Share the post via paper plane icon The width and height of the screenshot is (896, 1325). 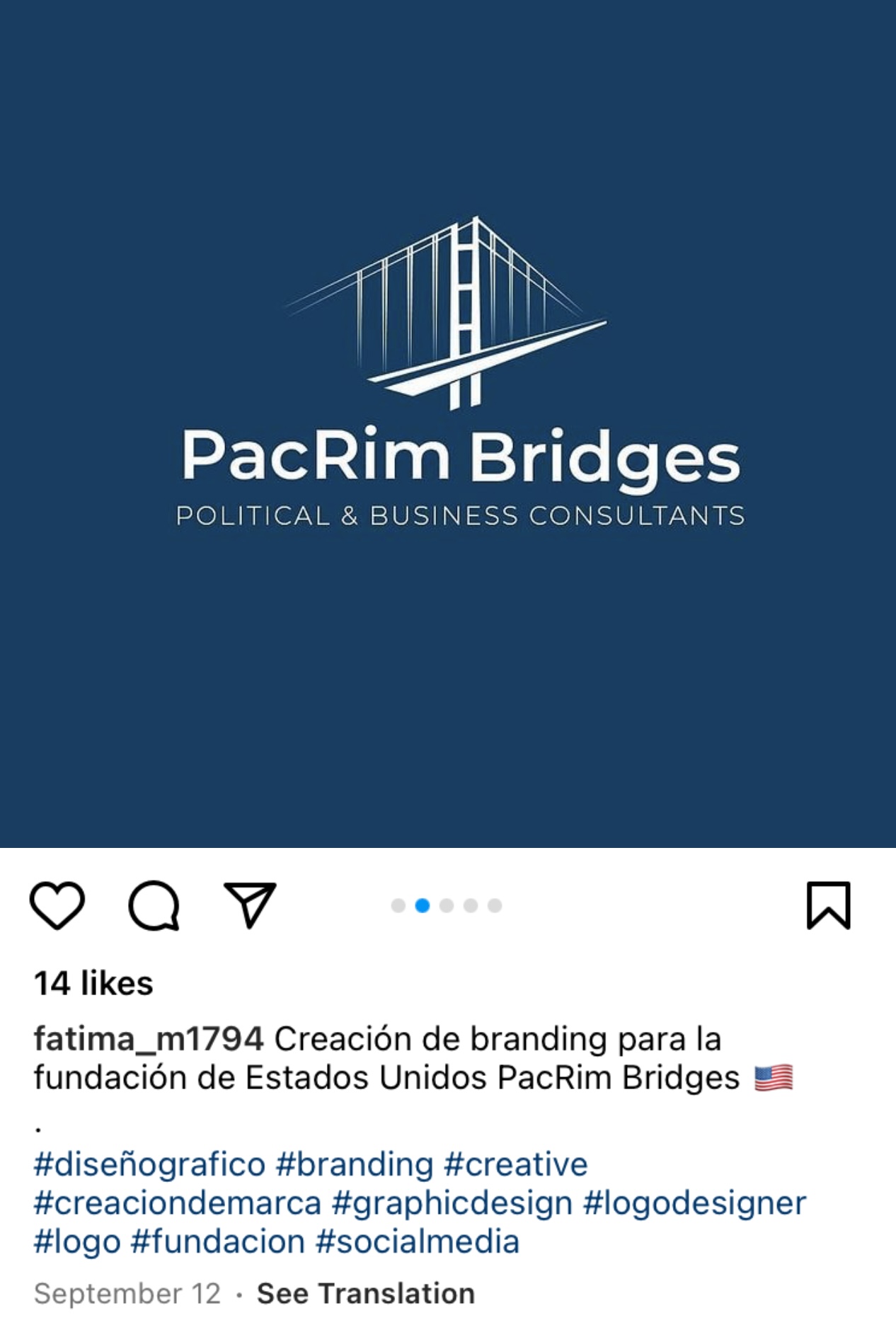[x=250, y=905]
